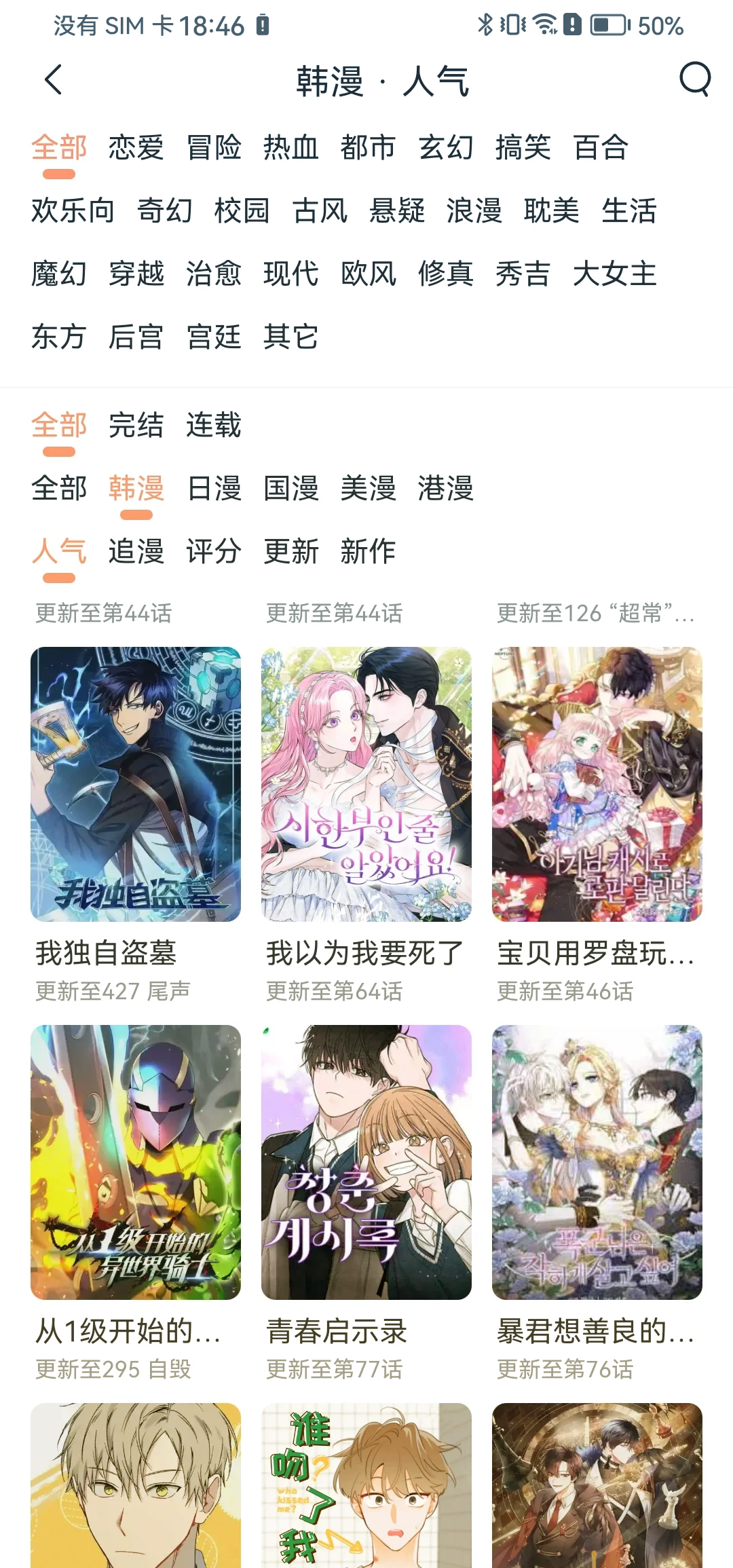Choose the 悬疑 genre chip
The image size is (733, 1568).
point(397,210)
